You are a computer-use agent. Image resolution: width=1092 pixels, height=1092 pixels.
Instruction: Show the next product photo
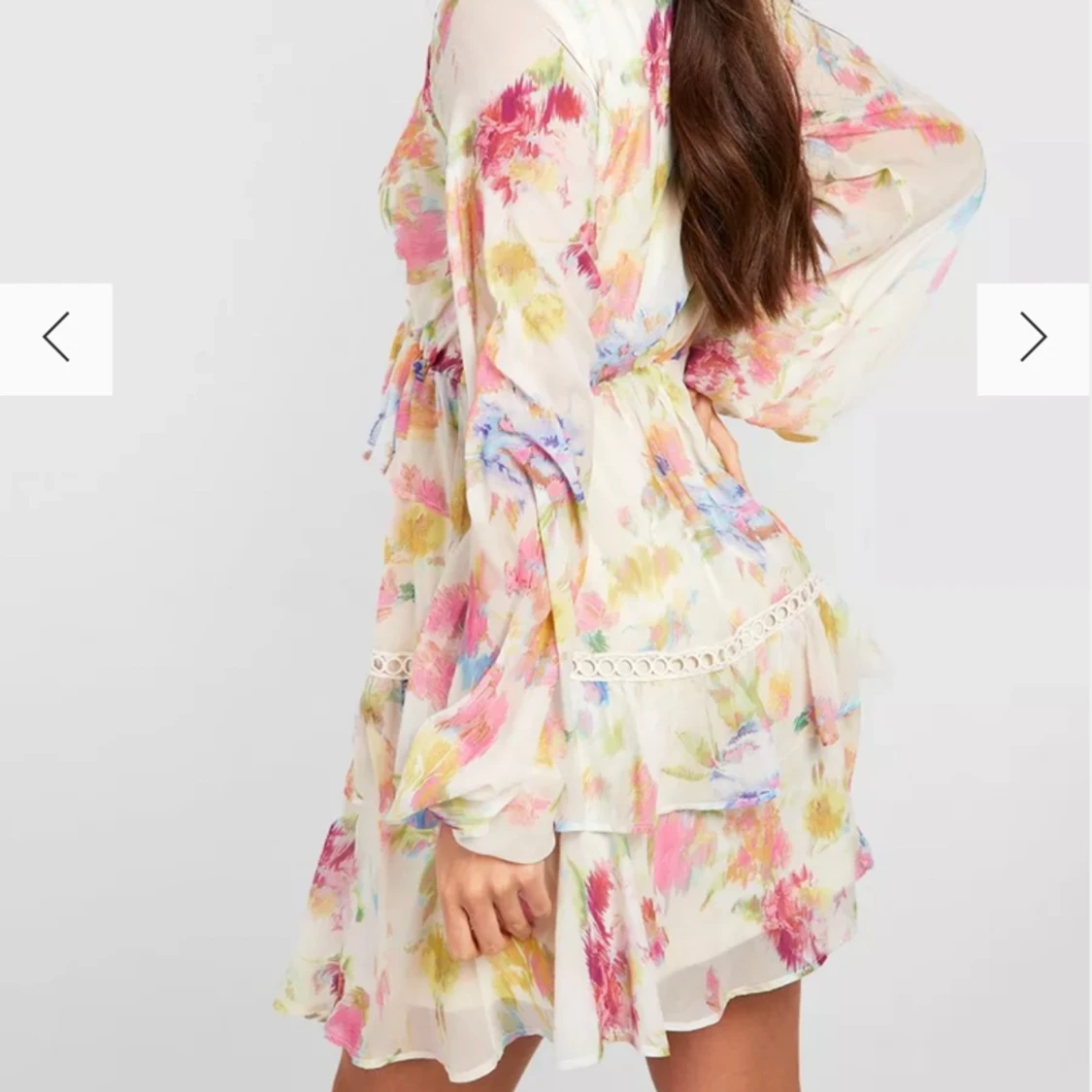click(x=1034, y=339)
